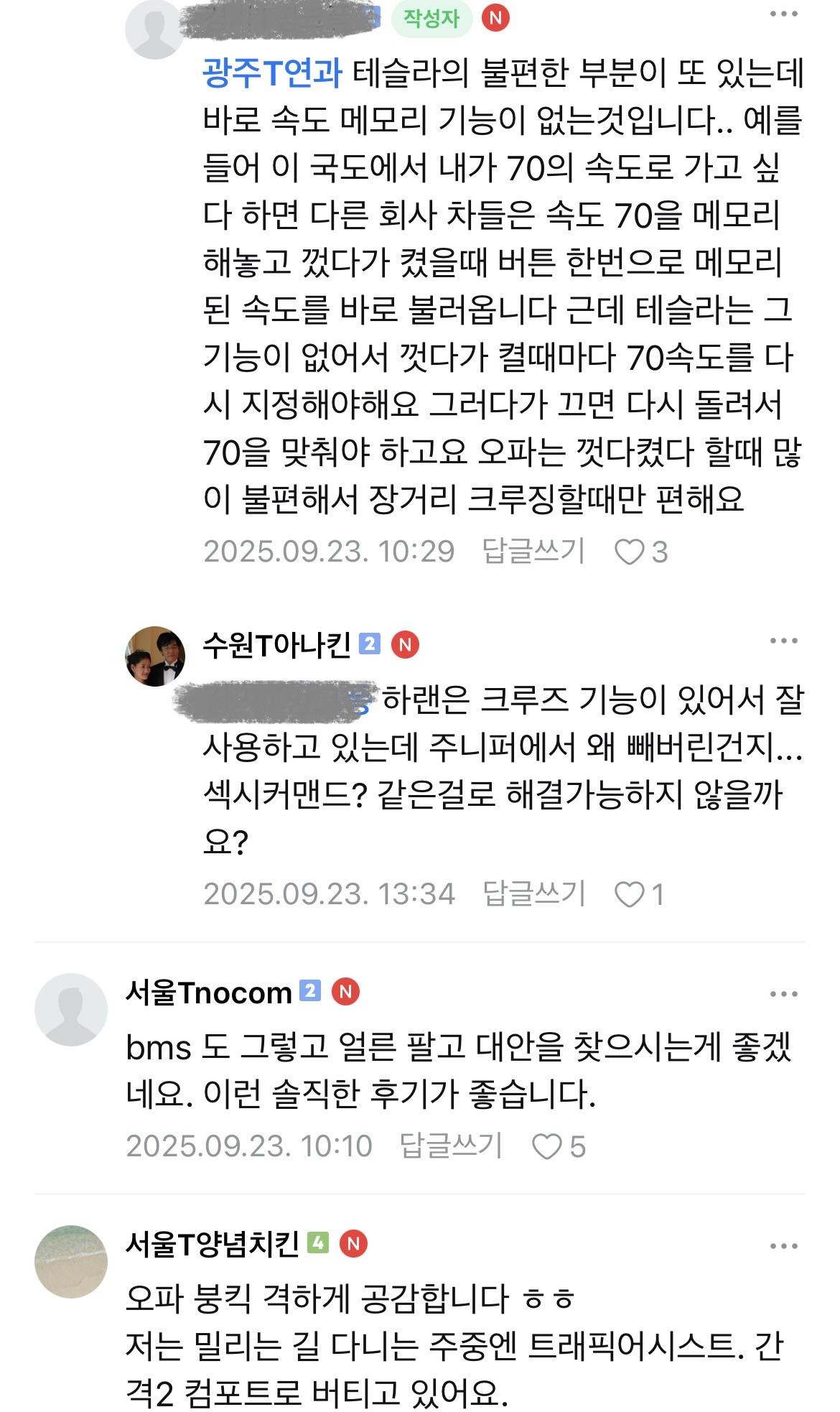Like 수원T아나킨's comment
Viewport: 840px width, 1412px height.
[x=630, y=894]
